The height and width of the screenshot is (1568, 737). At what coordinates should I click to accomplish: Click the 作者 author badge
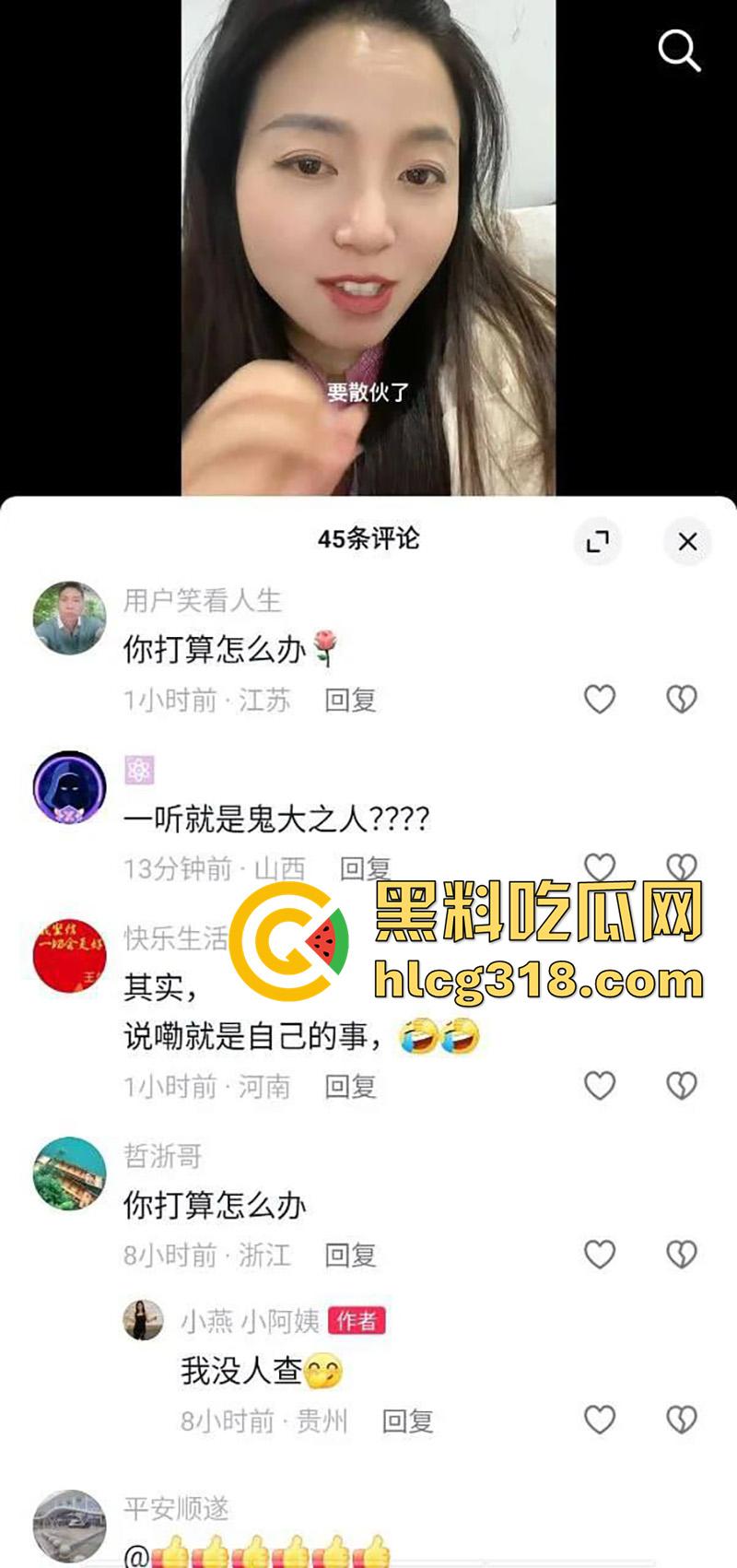tap(360, 1322)
